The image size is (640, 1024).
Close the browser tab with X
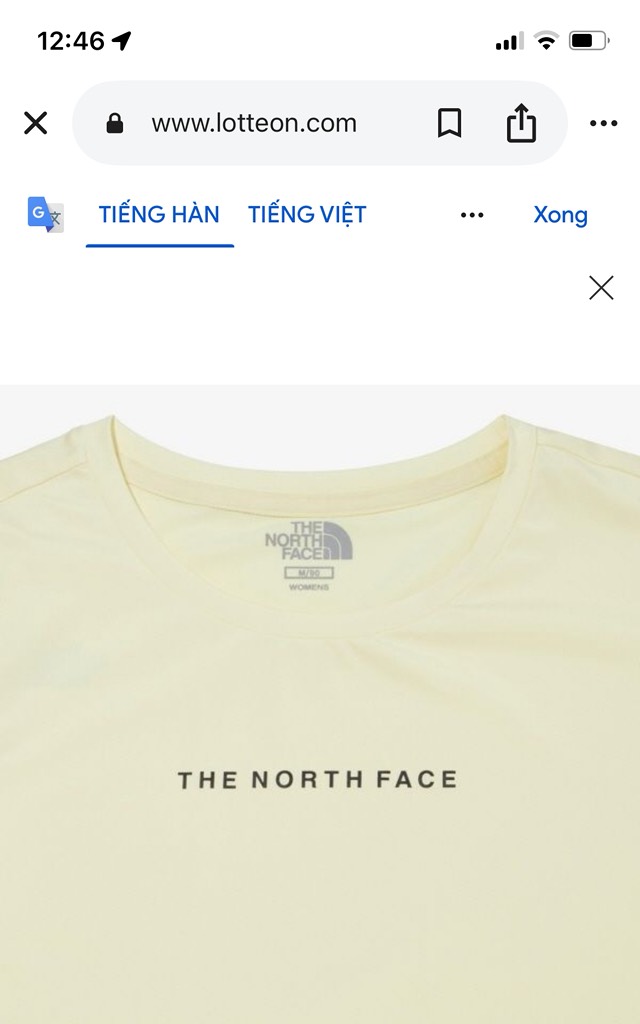(35, 123)
